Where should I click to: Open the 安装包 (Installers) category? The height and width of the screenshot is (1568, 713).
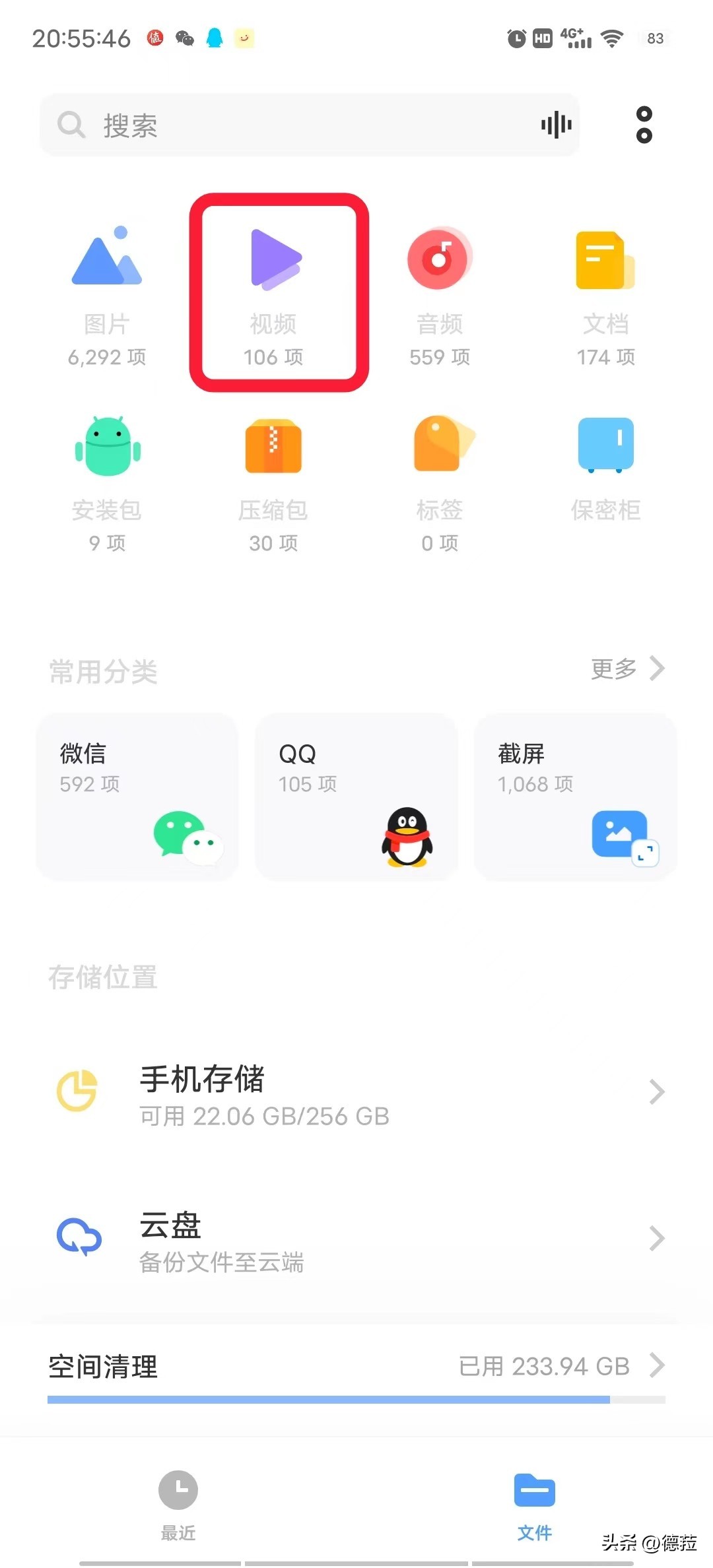(x=107, y=475)
